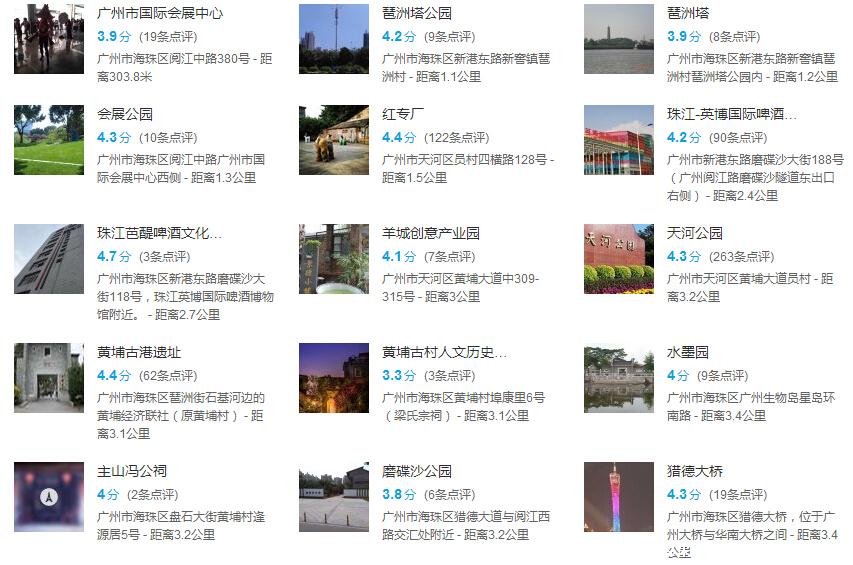Select 主山冯公祠 listing

pyautogui.click(x=132, y=471)
